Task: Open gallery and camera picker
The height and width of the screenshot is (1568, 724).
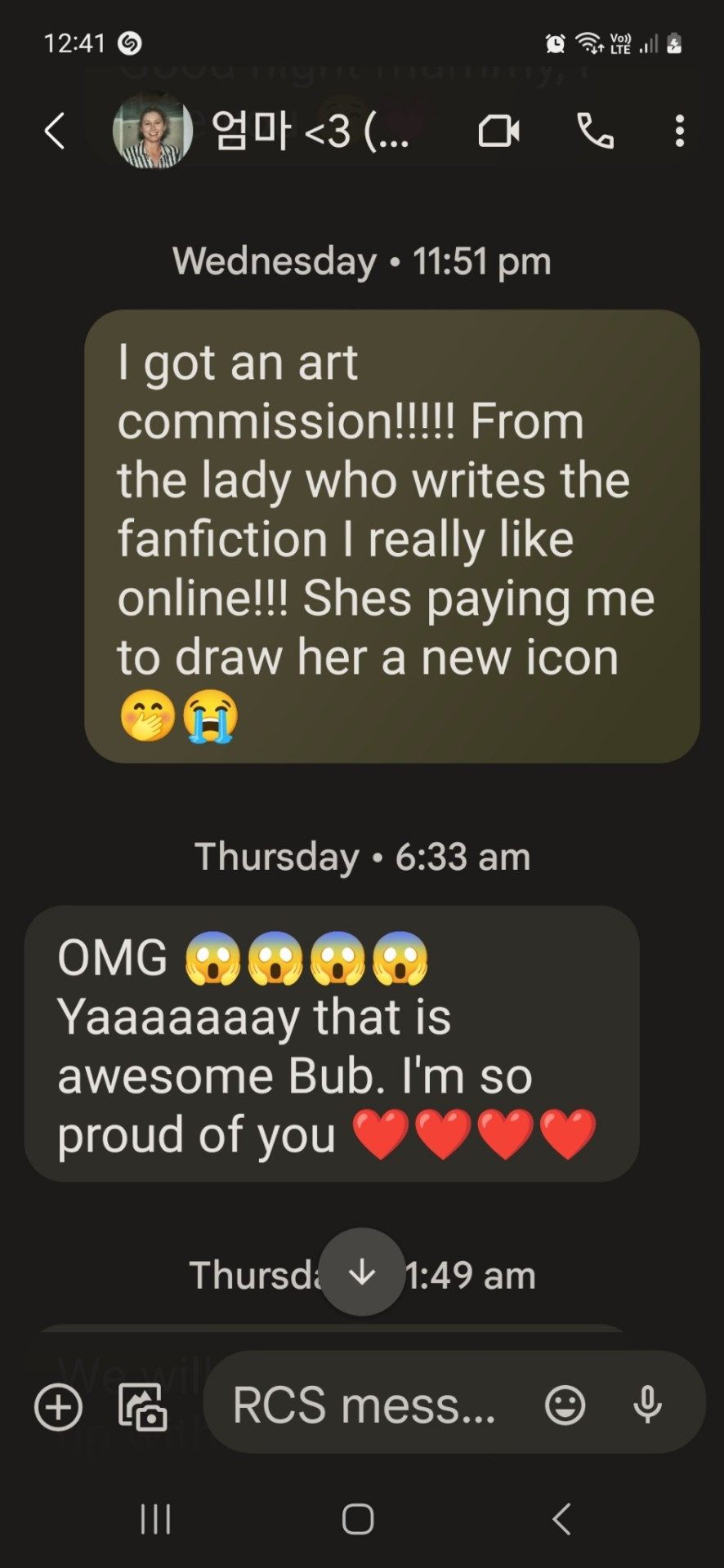Action: coord(142,1407)
